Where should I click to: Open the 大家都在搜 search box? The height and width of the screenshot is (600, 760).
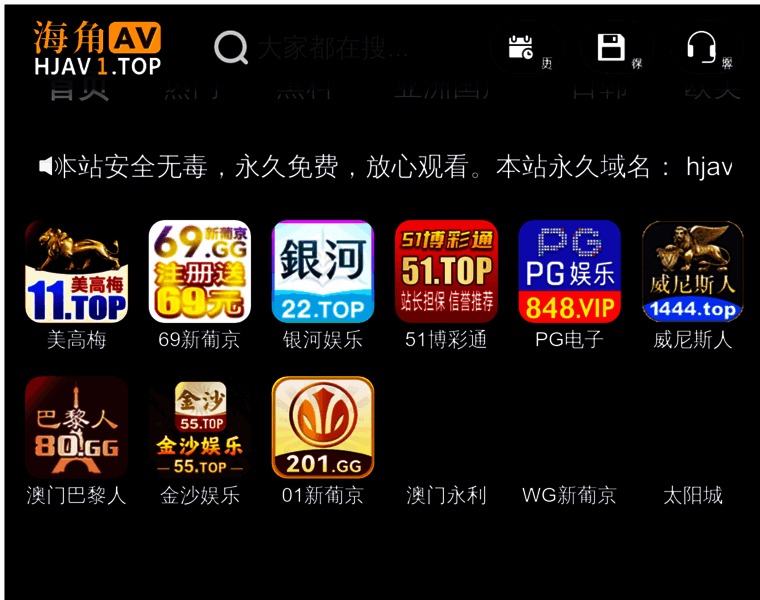(x=330, y=47)
